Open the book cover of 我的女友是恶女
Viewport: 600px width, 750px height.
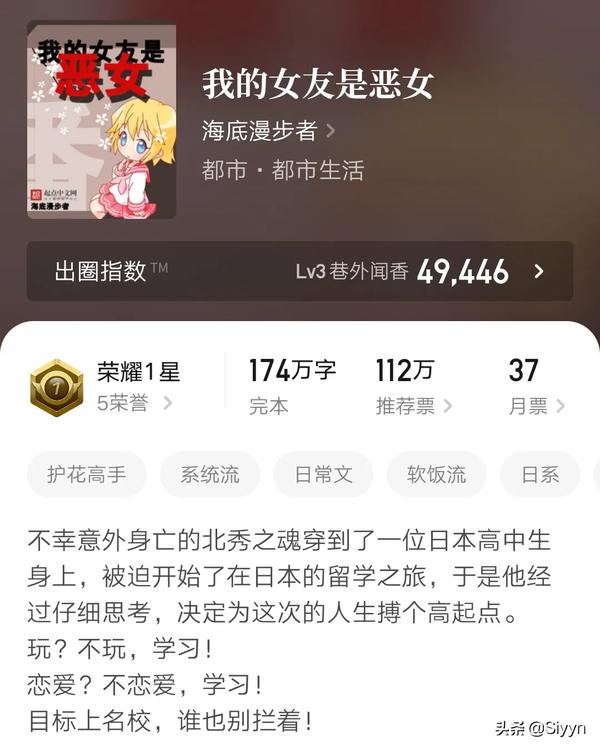(x=101, y=119)
